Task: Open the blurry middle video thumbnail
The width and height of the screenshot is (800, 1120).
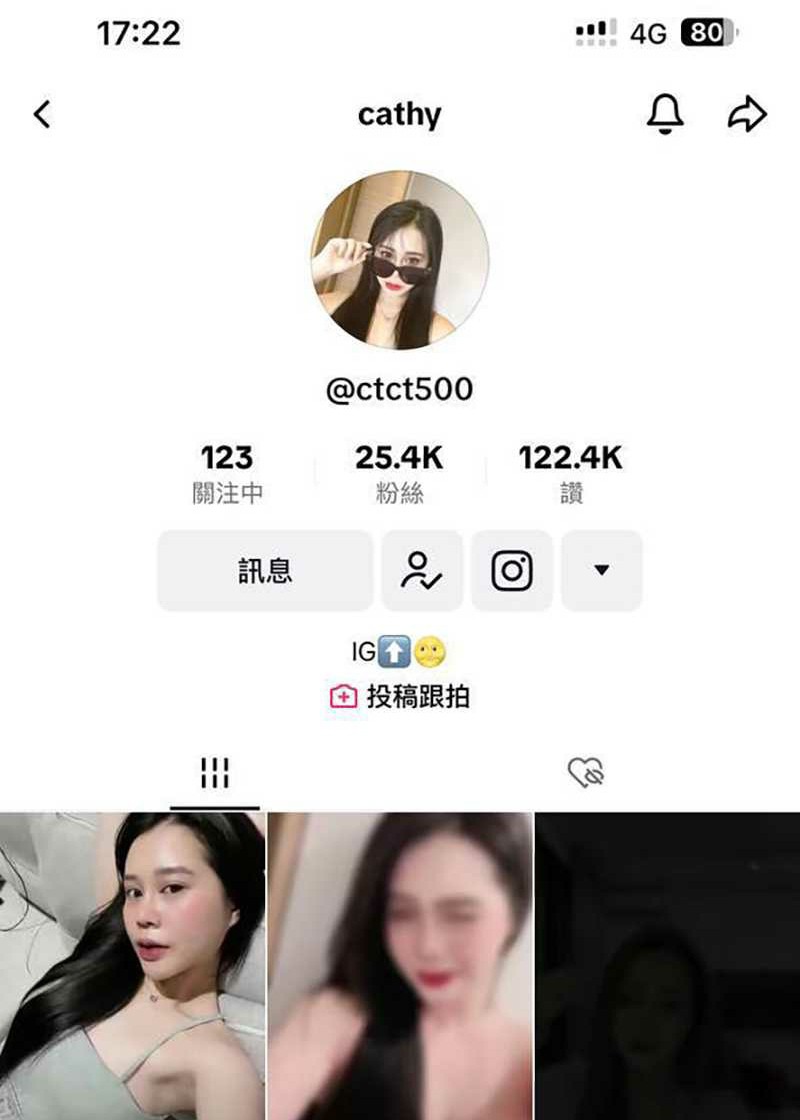Action: click(400, 965)
